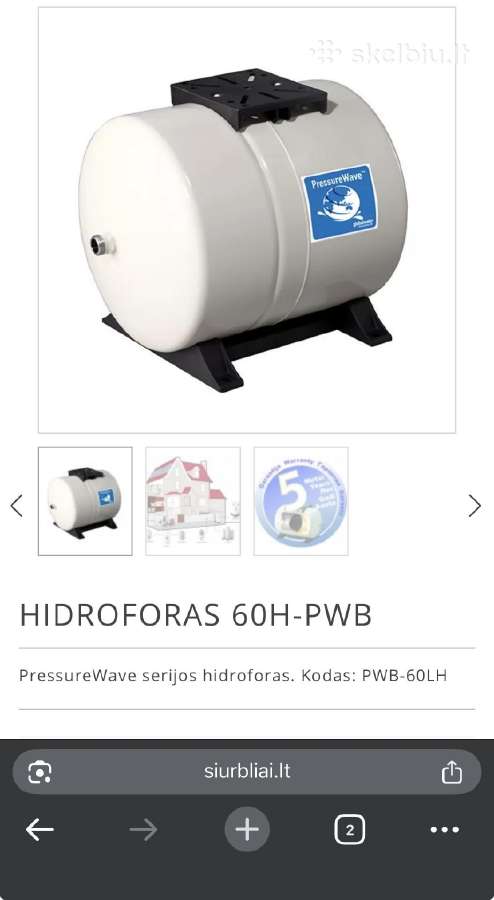Share this page

[452, 771]
